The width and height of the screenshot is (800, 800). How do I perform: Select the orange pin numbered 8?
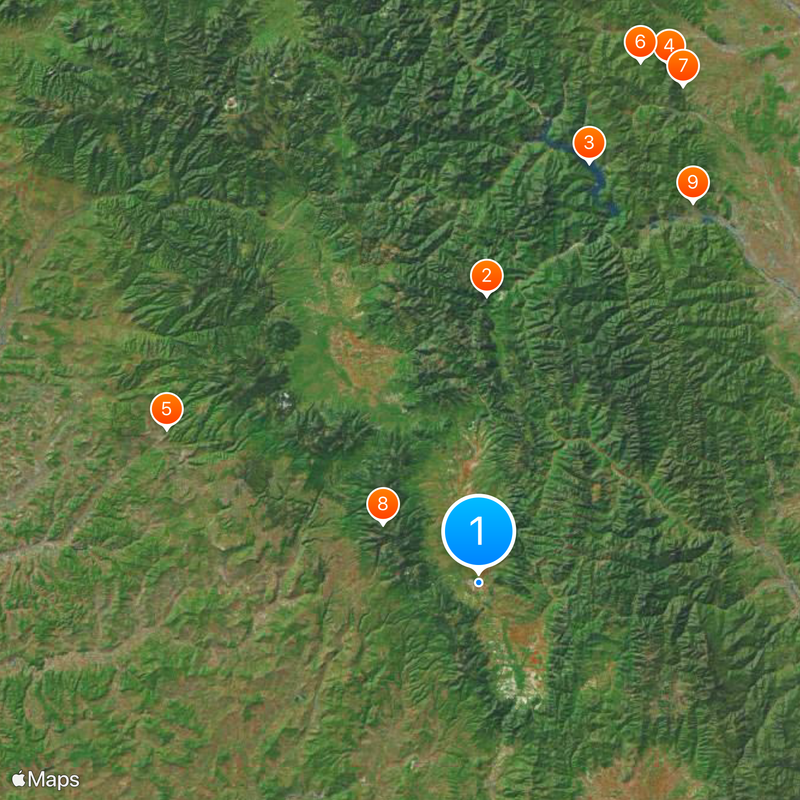coord(382,504)
